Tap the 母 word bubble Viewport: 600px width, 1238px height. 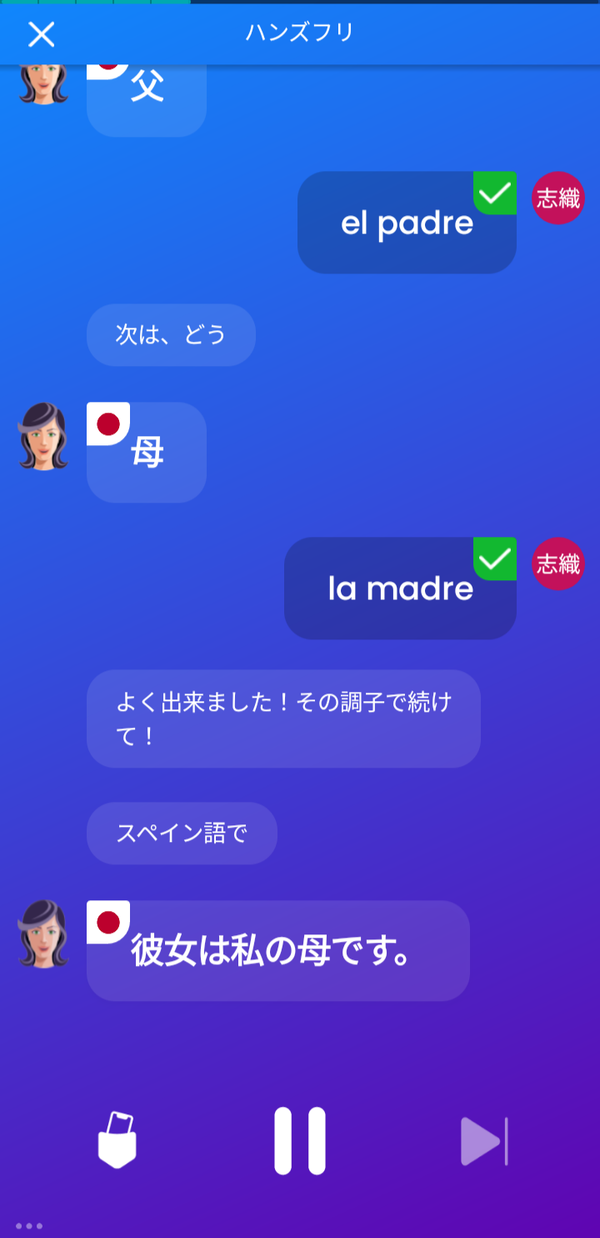pyautogui.click(x=147, y=452)
